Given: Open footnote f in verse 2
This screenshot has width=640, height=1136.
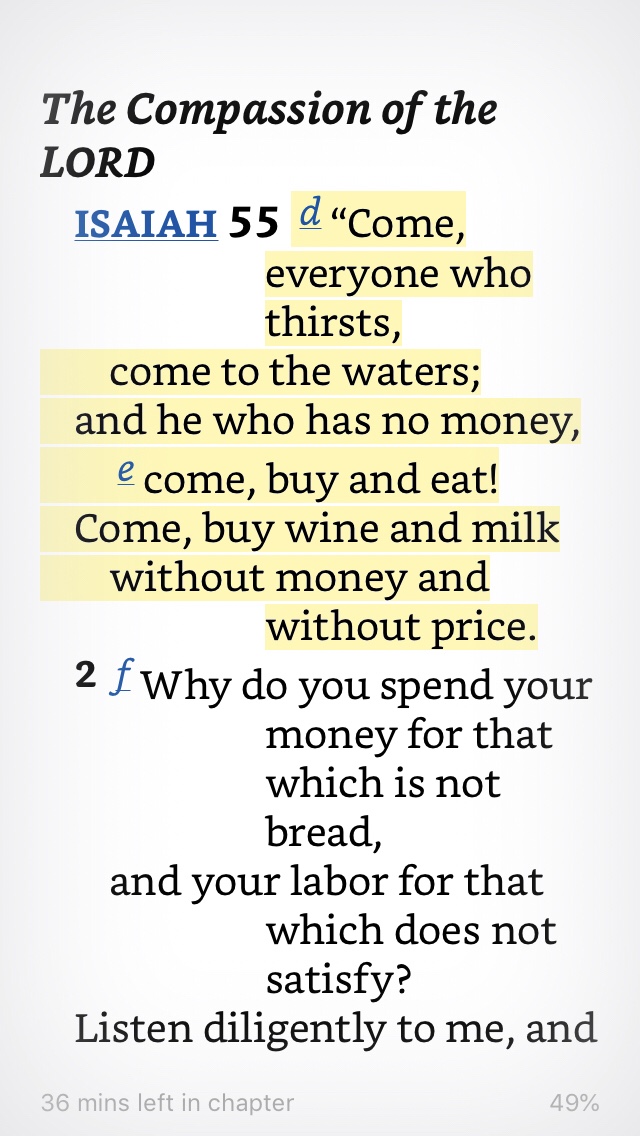Looking at the screenshot, I should (121, 678).
